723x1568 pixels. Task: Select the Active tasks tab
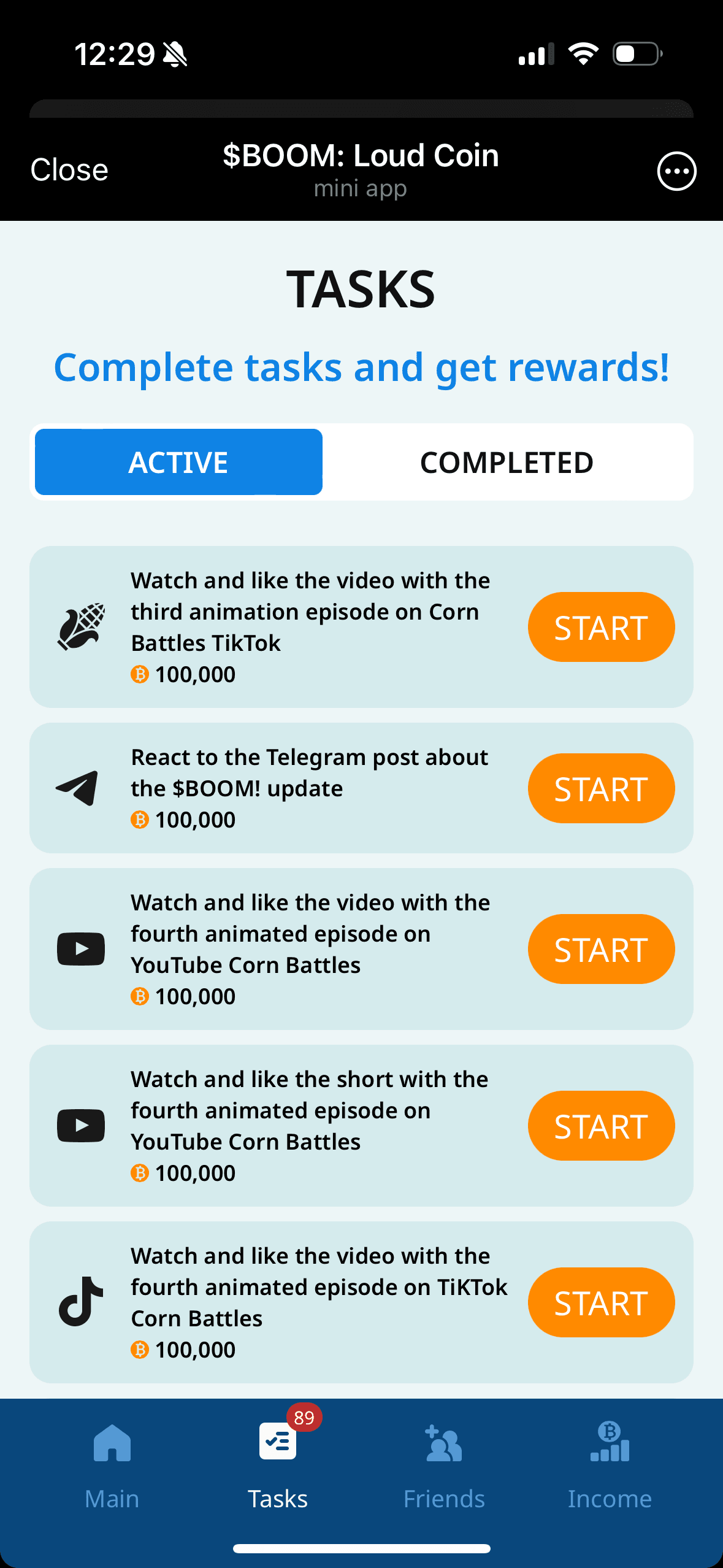click(x=178, y=463)
